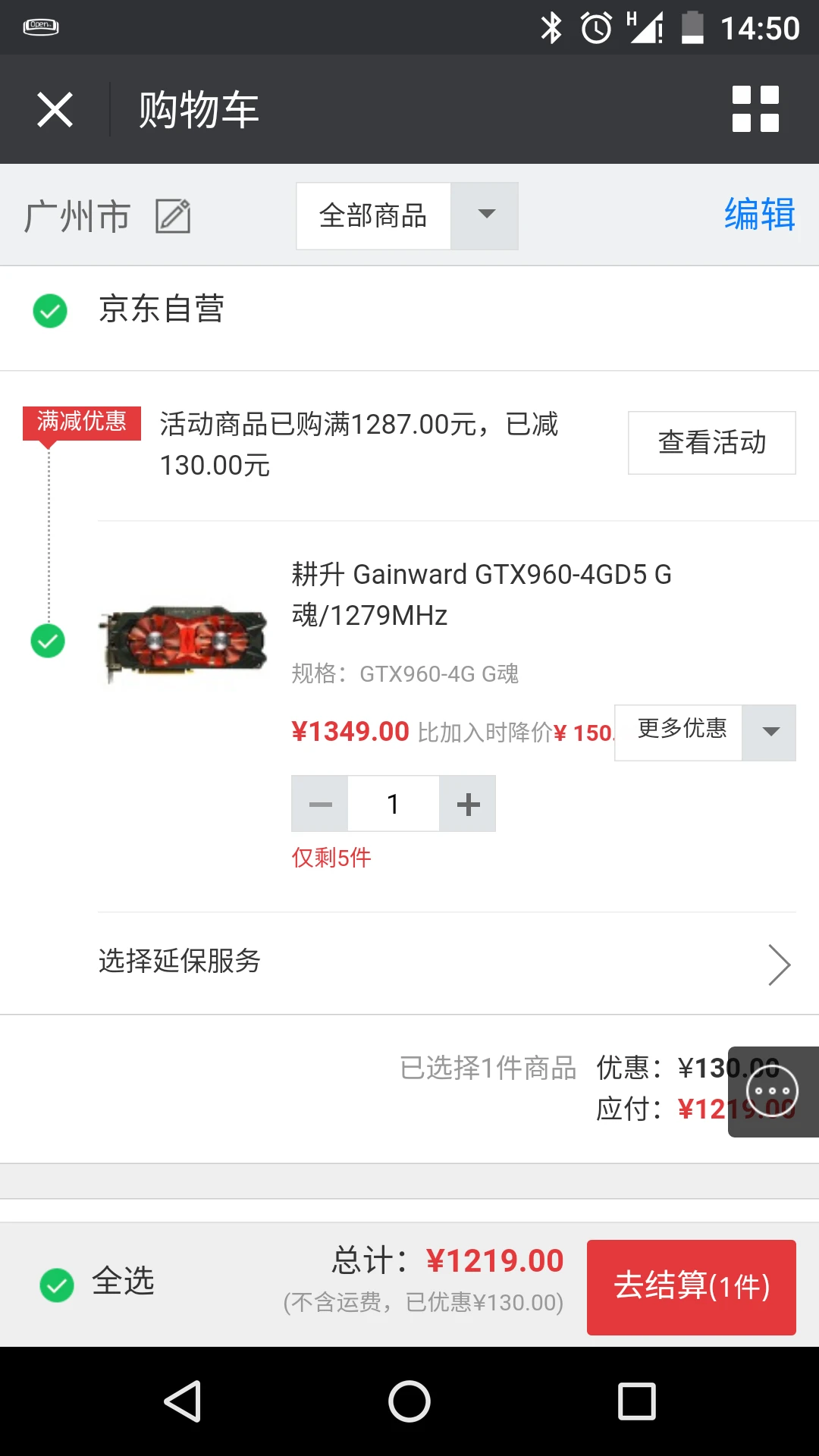Close the shopping cart with the X icon
This screenshot has height=1456, width=819.
(x=54, y=108)
